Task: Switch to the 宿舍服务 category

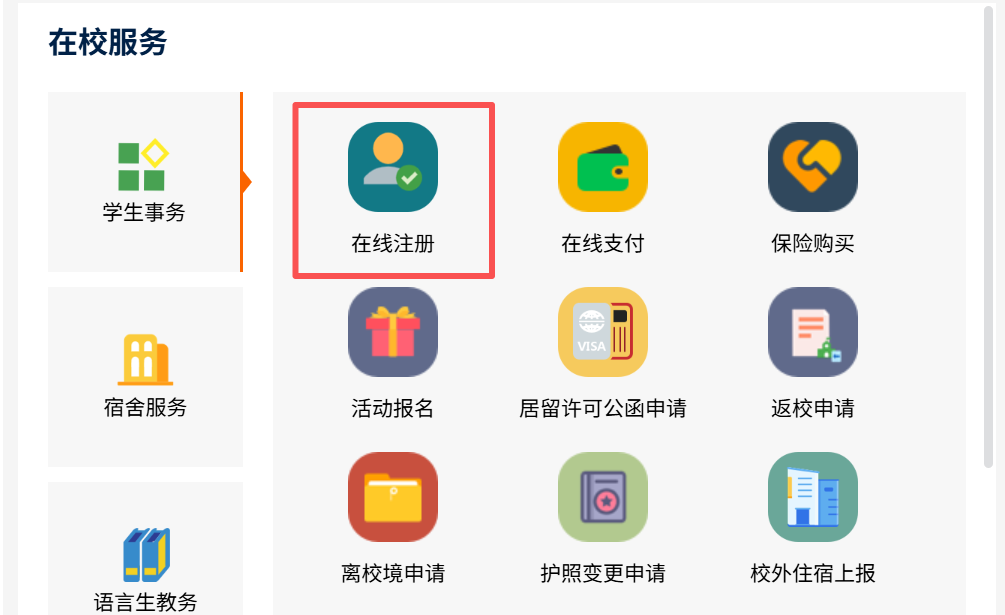Action: pyautogui.click(x=145, y=376)
